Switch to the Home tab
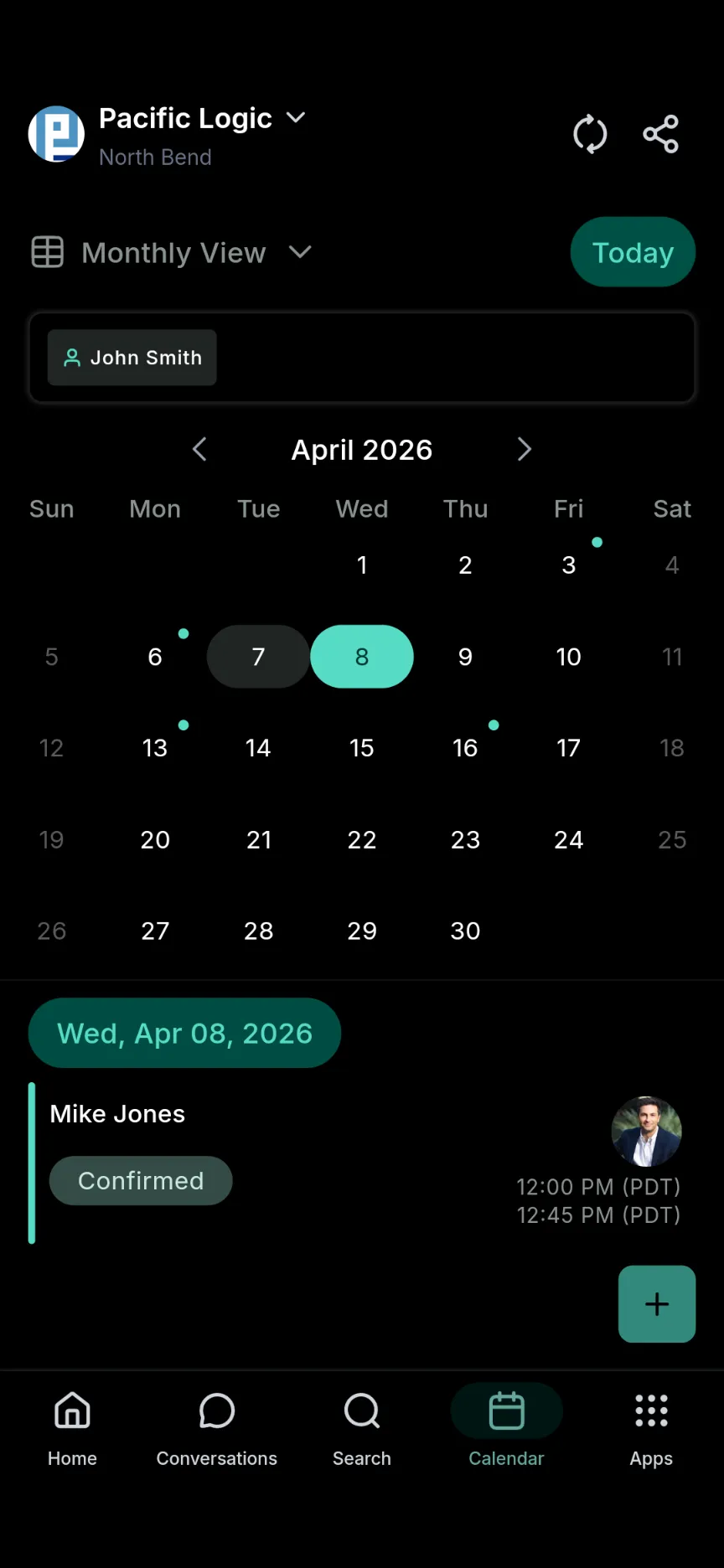 click(72, 1429)
